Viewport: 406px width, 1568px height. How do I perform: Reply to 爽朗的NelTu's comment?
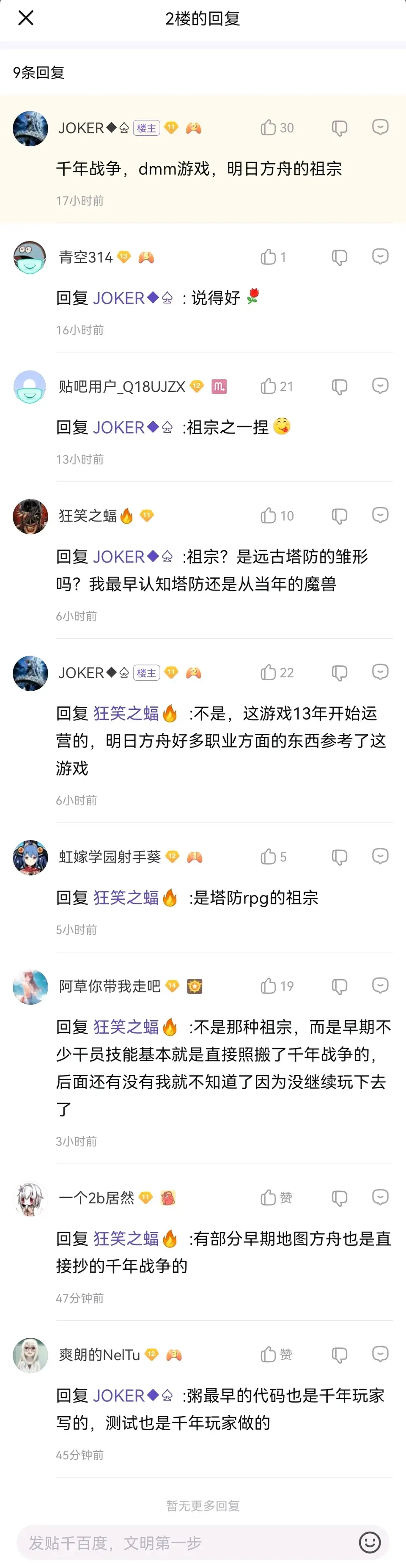coord(380,1354)
